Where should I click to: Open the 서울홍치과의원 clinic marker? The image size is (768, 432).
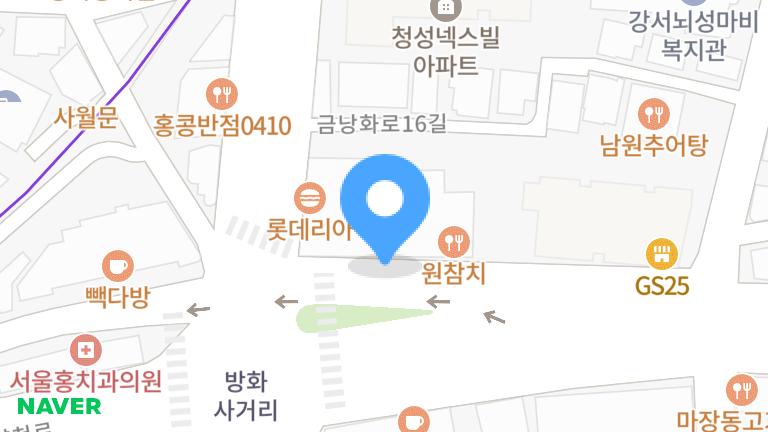click(86, 350)
